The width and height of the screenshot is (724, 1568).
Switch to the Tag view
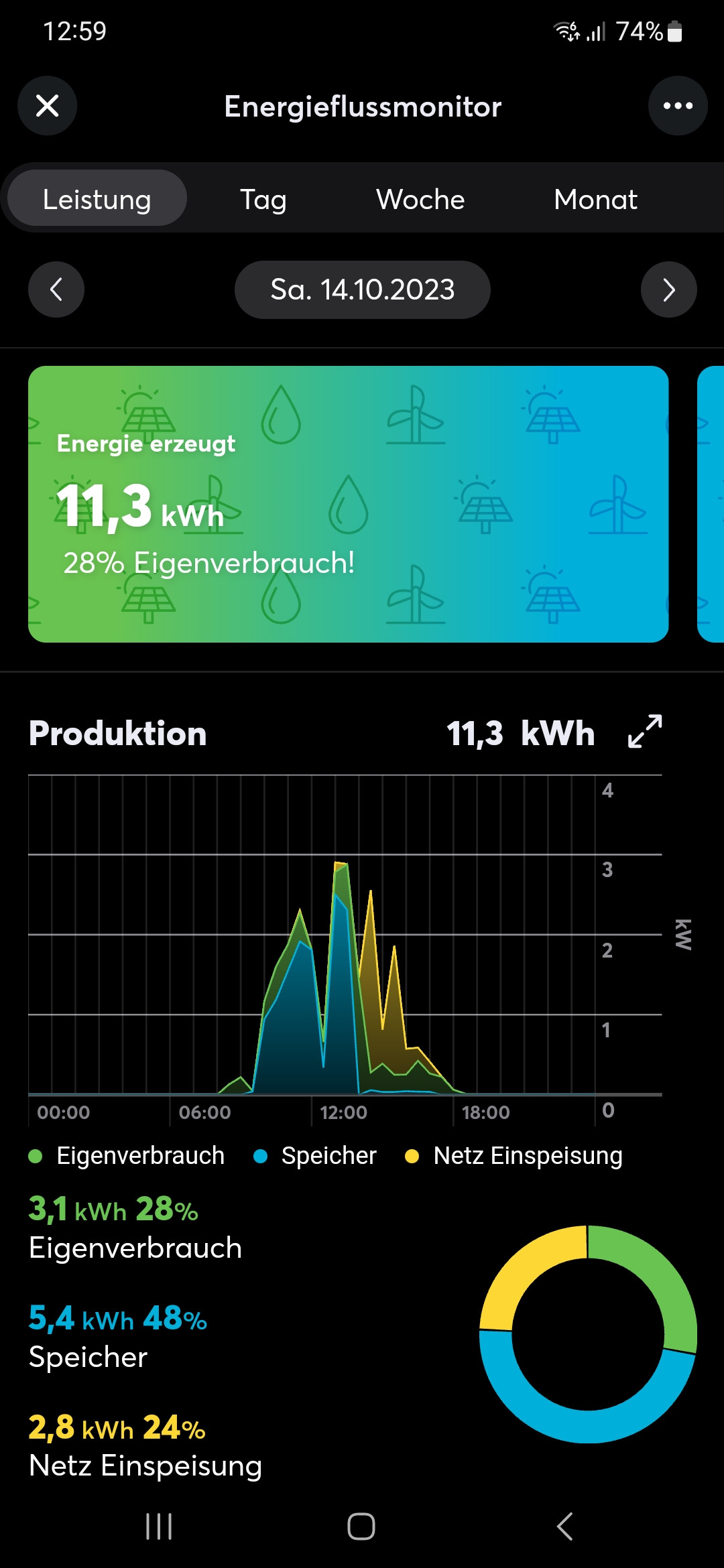click(263, 199)
